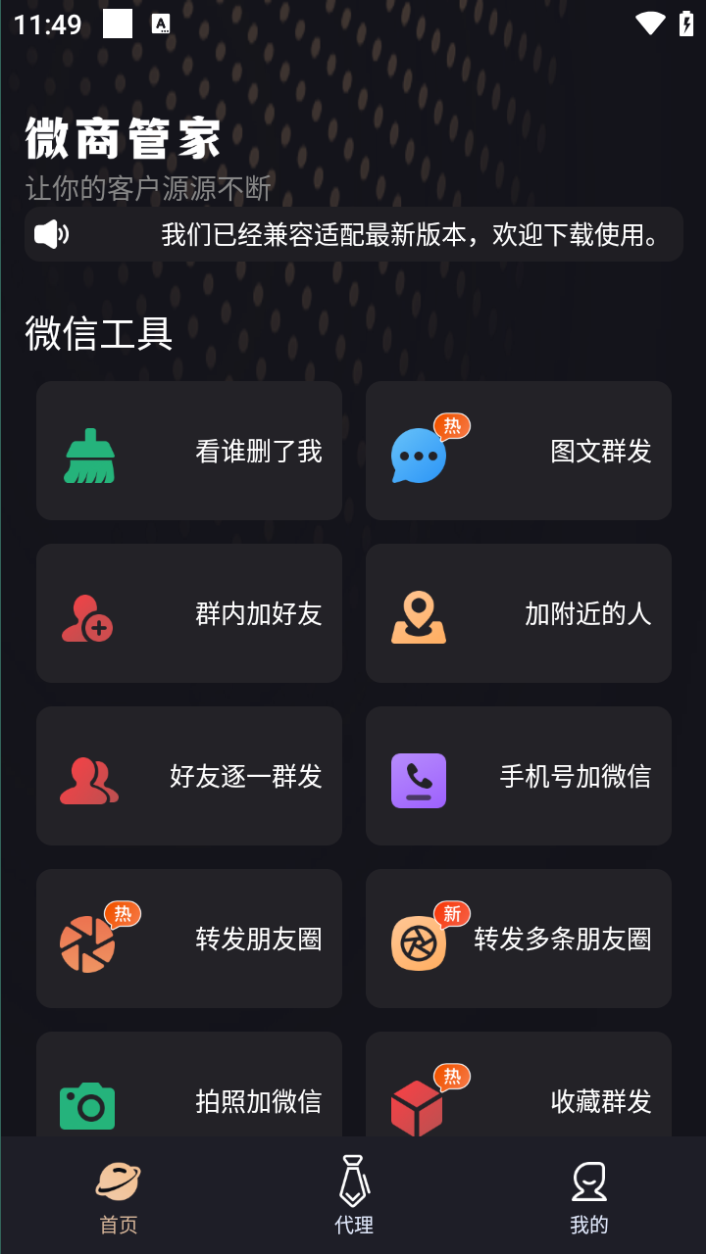
Task: Select 拍照加微信 tool
Action: (x=189, y=1090)
